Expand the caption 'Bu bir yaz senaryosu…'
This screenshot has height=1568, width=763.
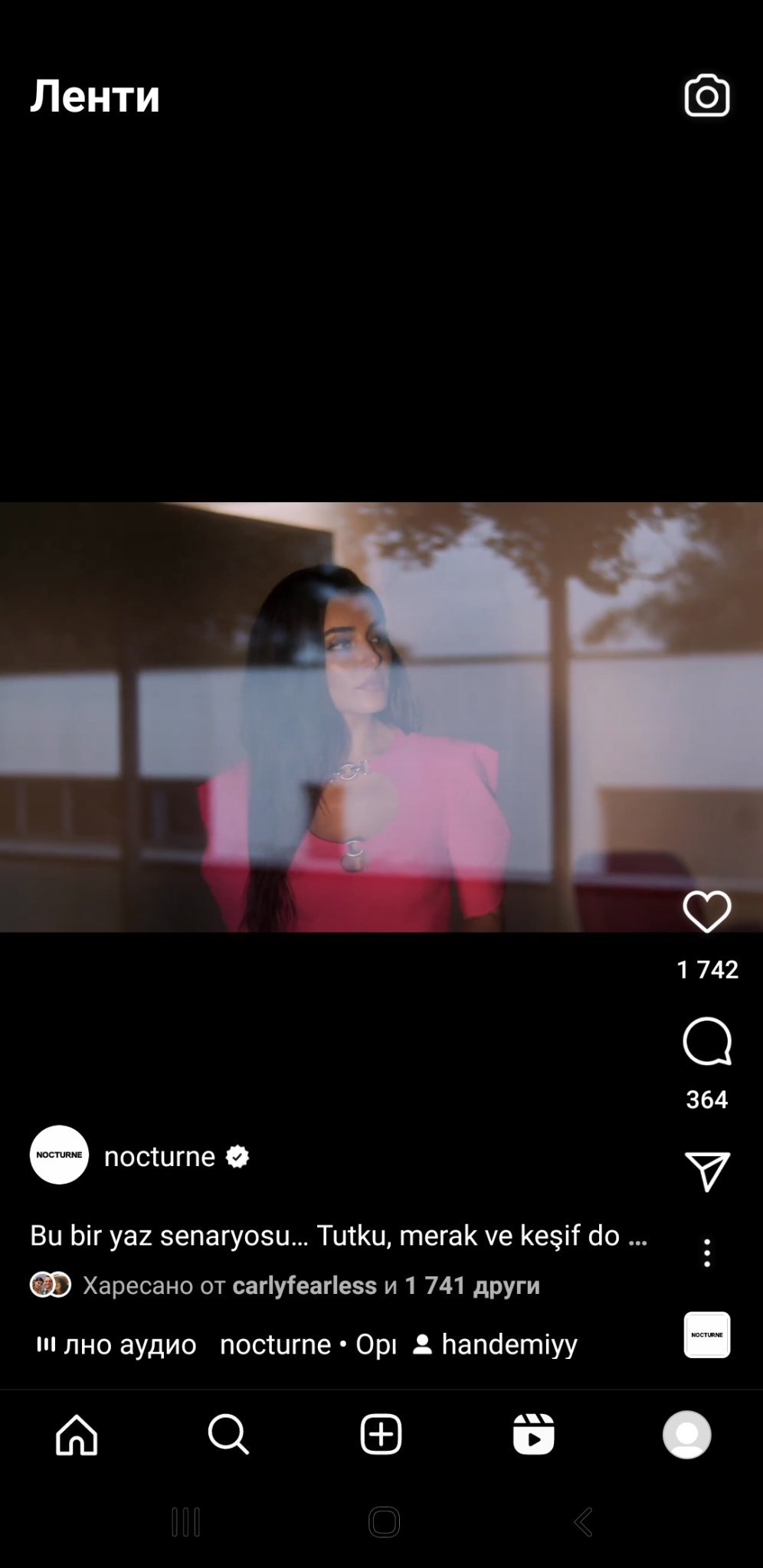click(339, 1235)
